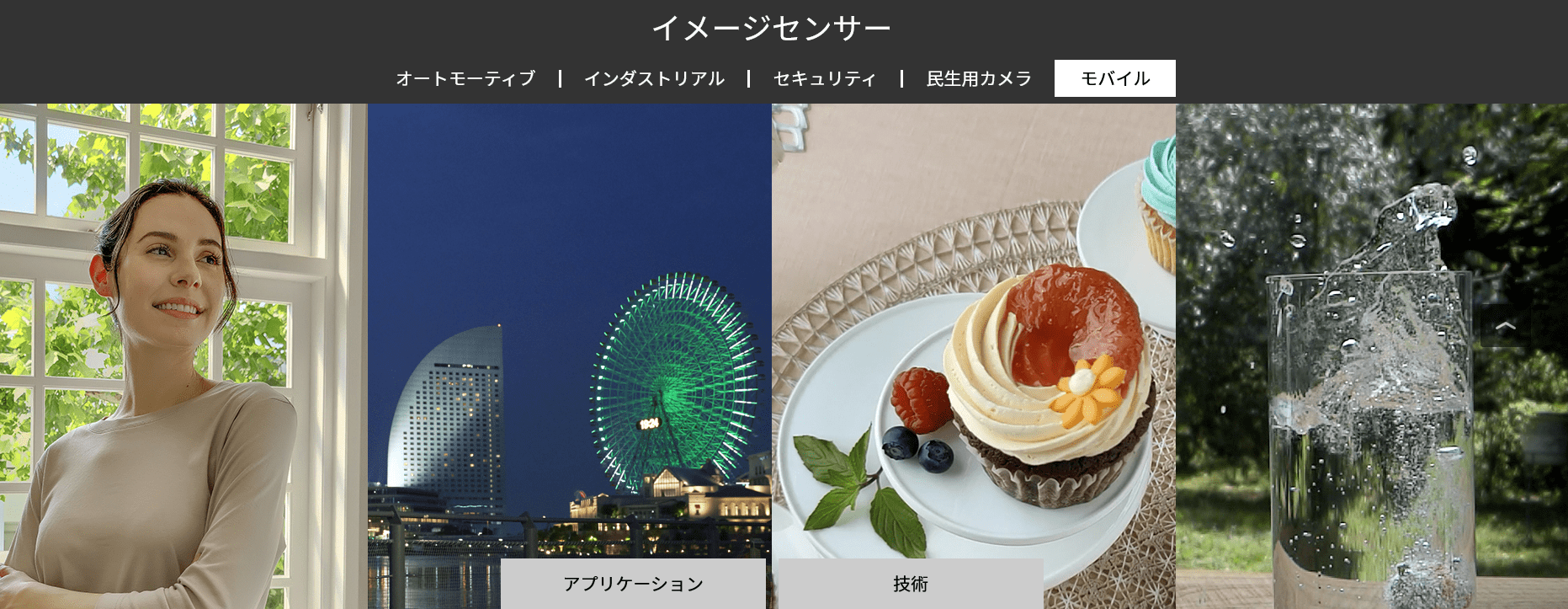Tap the 技術 button

910,583
